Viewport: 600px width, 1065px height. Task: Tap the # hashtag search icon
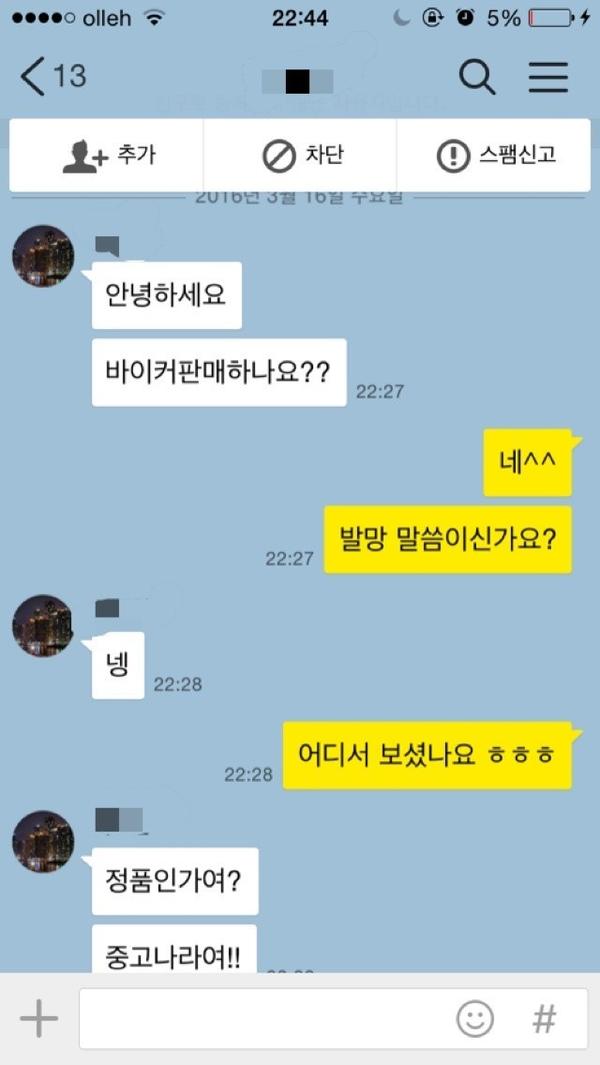click(544, 1019)
